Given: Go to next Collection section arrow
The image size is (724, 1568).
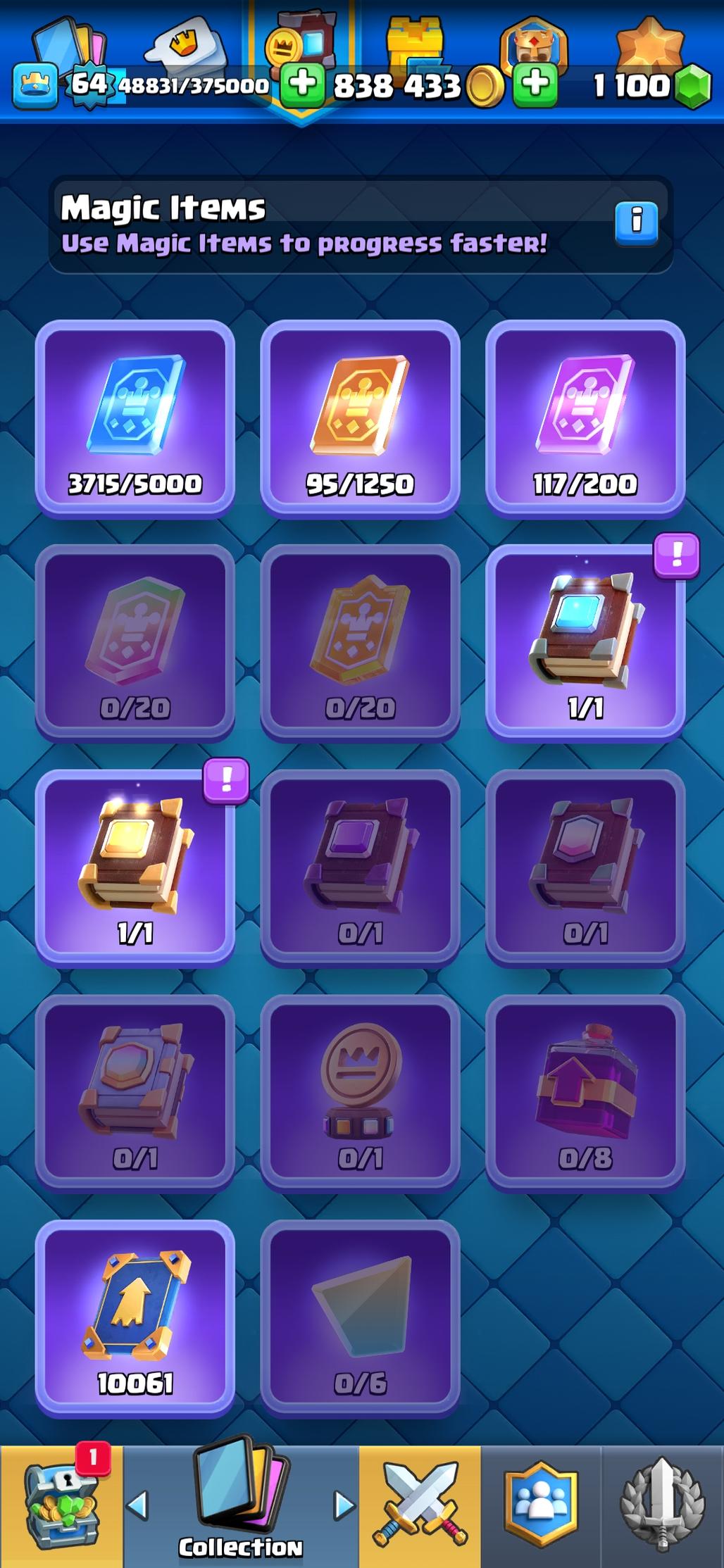Looking at the screenshot, I should pyautogui.click(x=344, y=1505).
